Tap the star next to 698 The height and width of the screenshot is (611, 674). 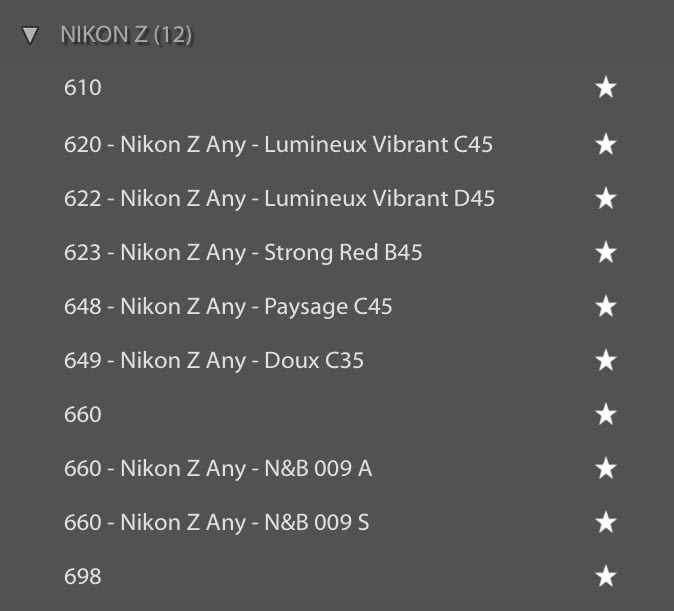click(x=605, y=576)
